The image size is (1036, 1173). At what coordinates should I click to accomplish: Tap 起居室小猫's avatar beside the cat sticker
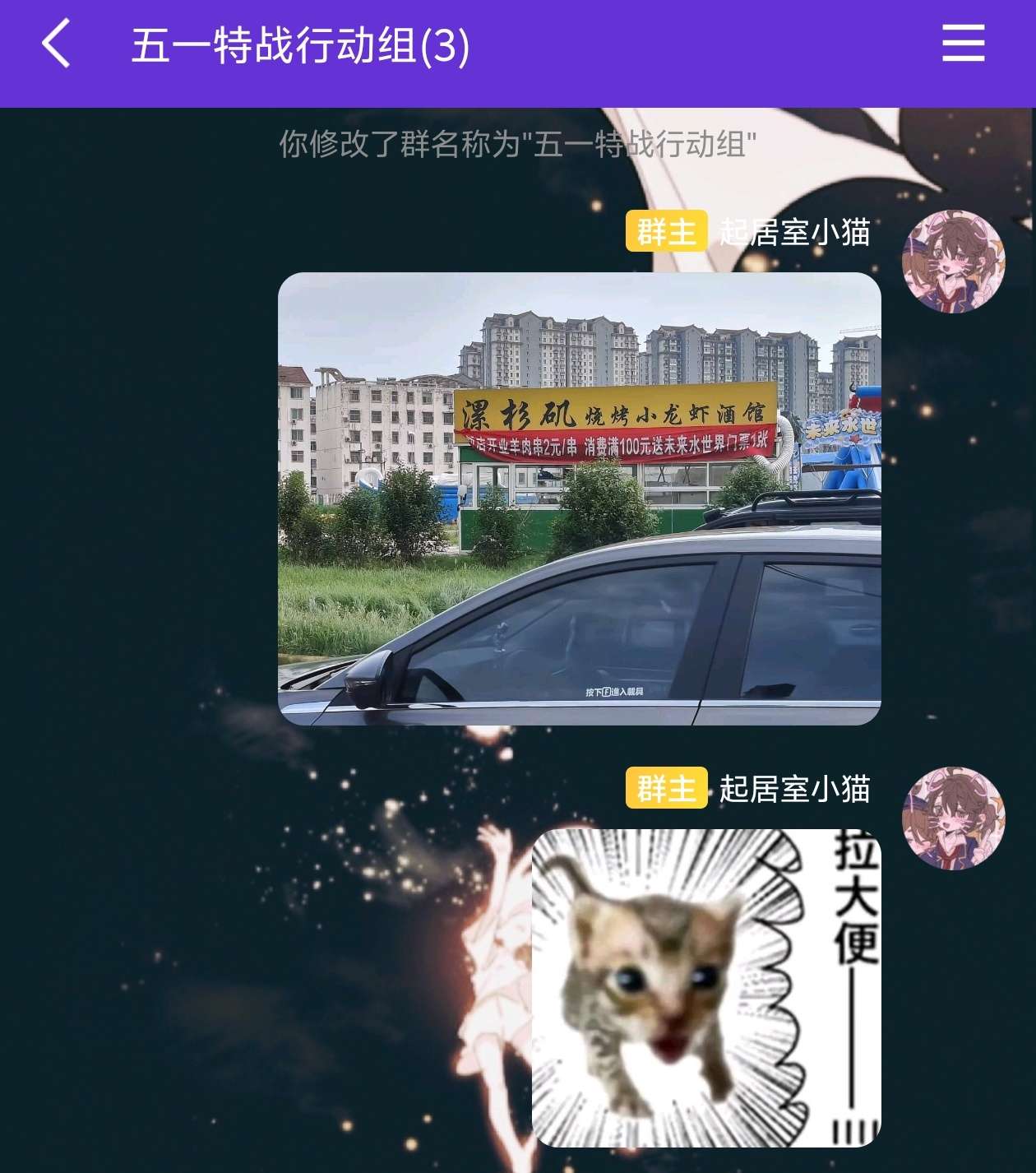953,818
